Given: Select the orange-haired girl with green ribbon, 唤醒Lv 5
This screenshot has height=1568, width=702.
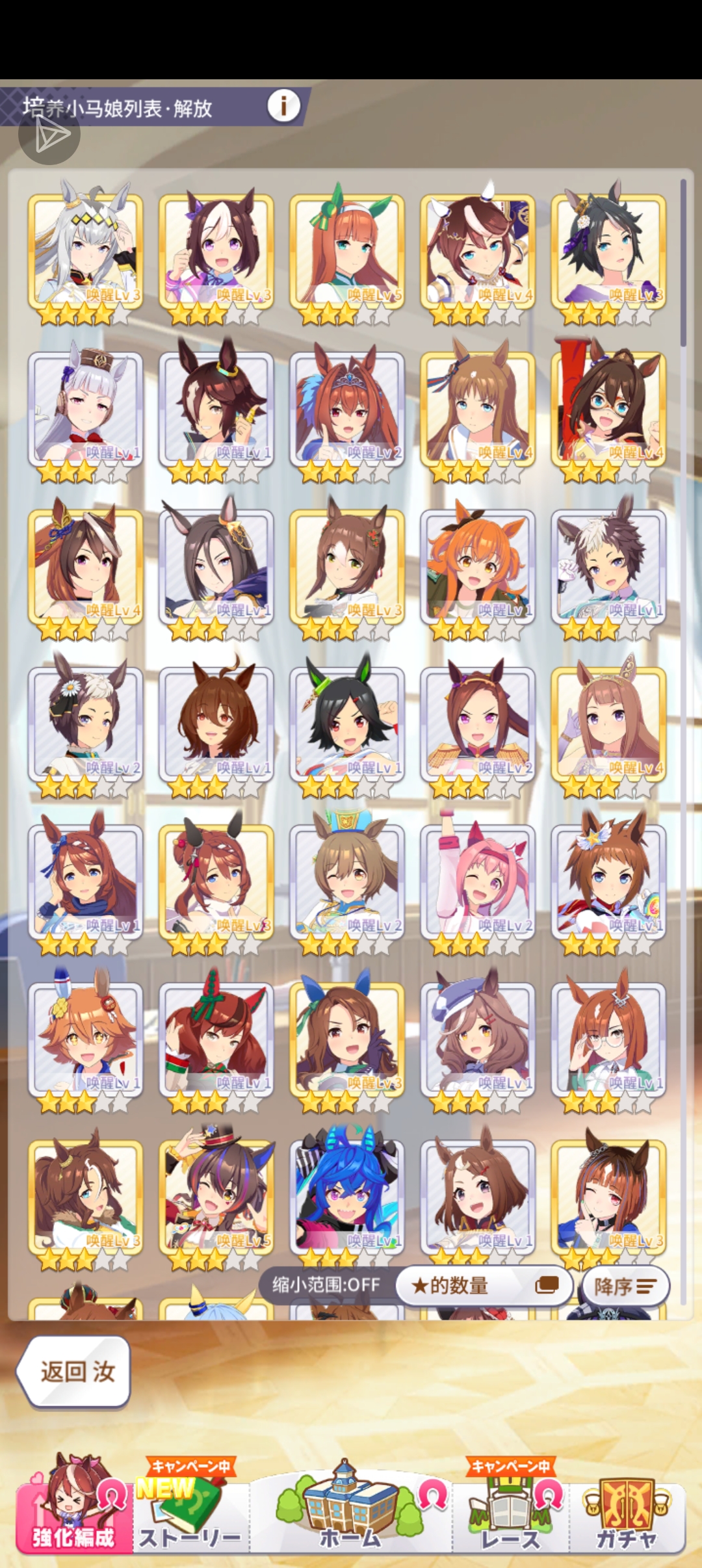Looking at the screenshot, I should tap(346, 250).
